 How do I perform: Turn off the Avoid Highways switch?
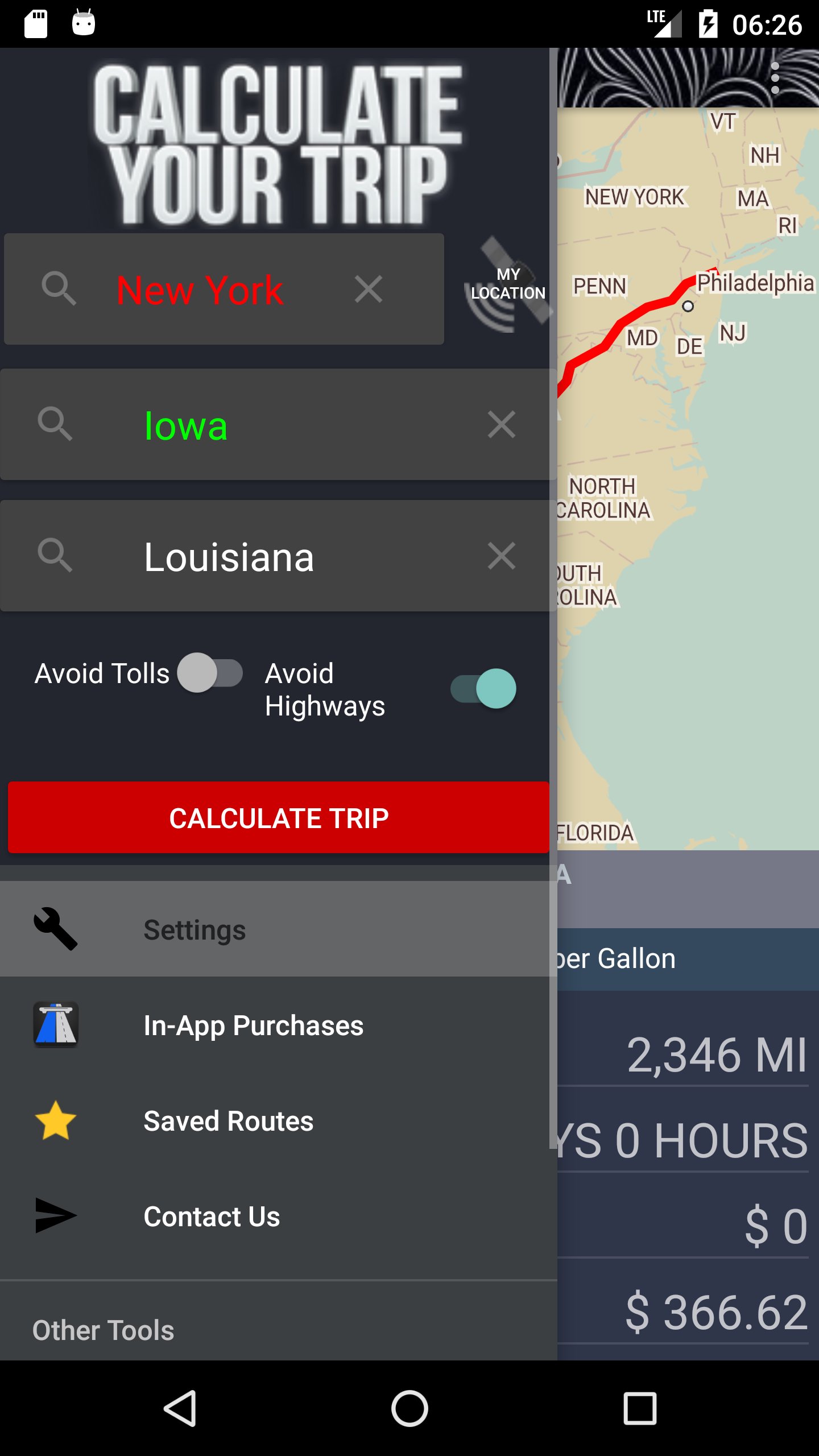click(x=484, y=689)
